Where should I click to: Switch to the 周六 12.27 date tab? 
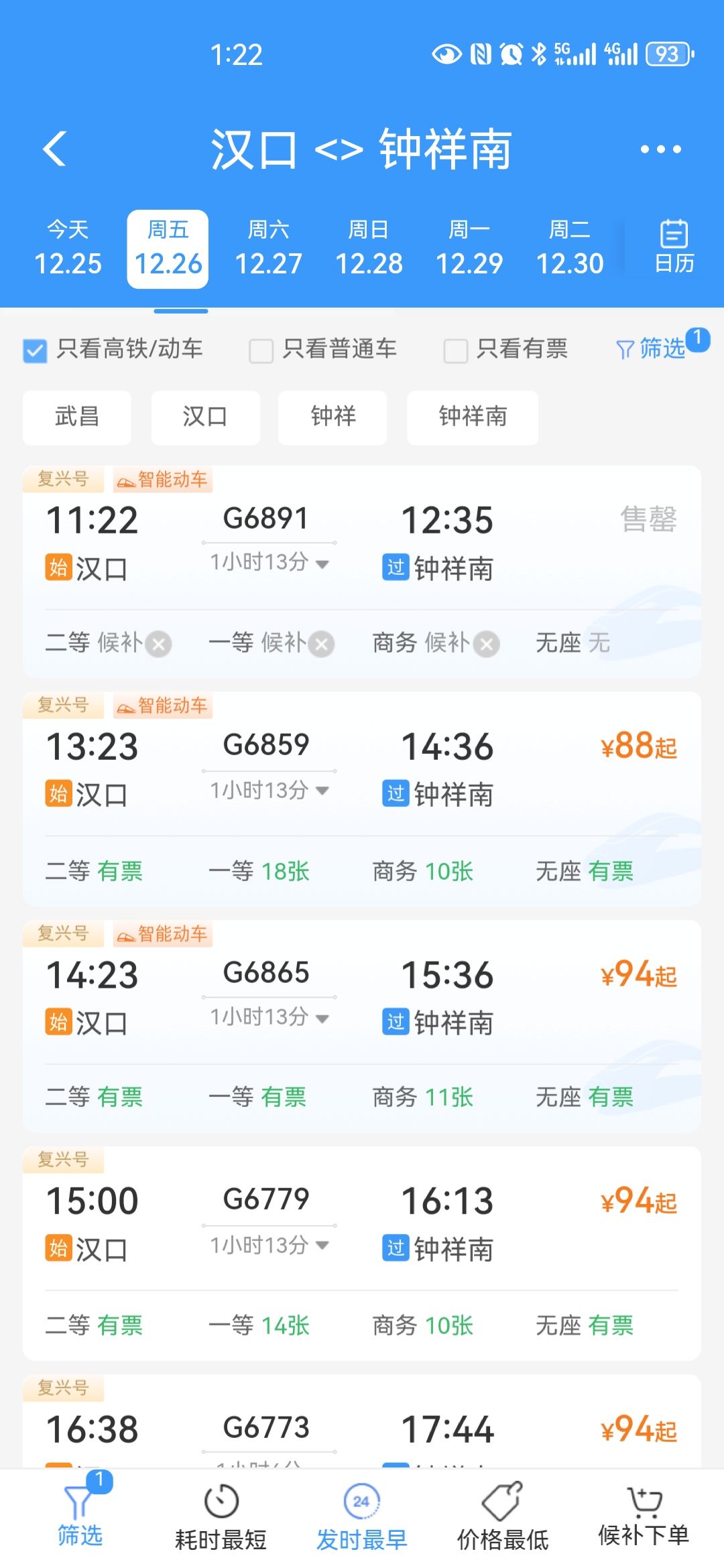(x=269, y=247)
